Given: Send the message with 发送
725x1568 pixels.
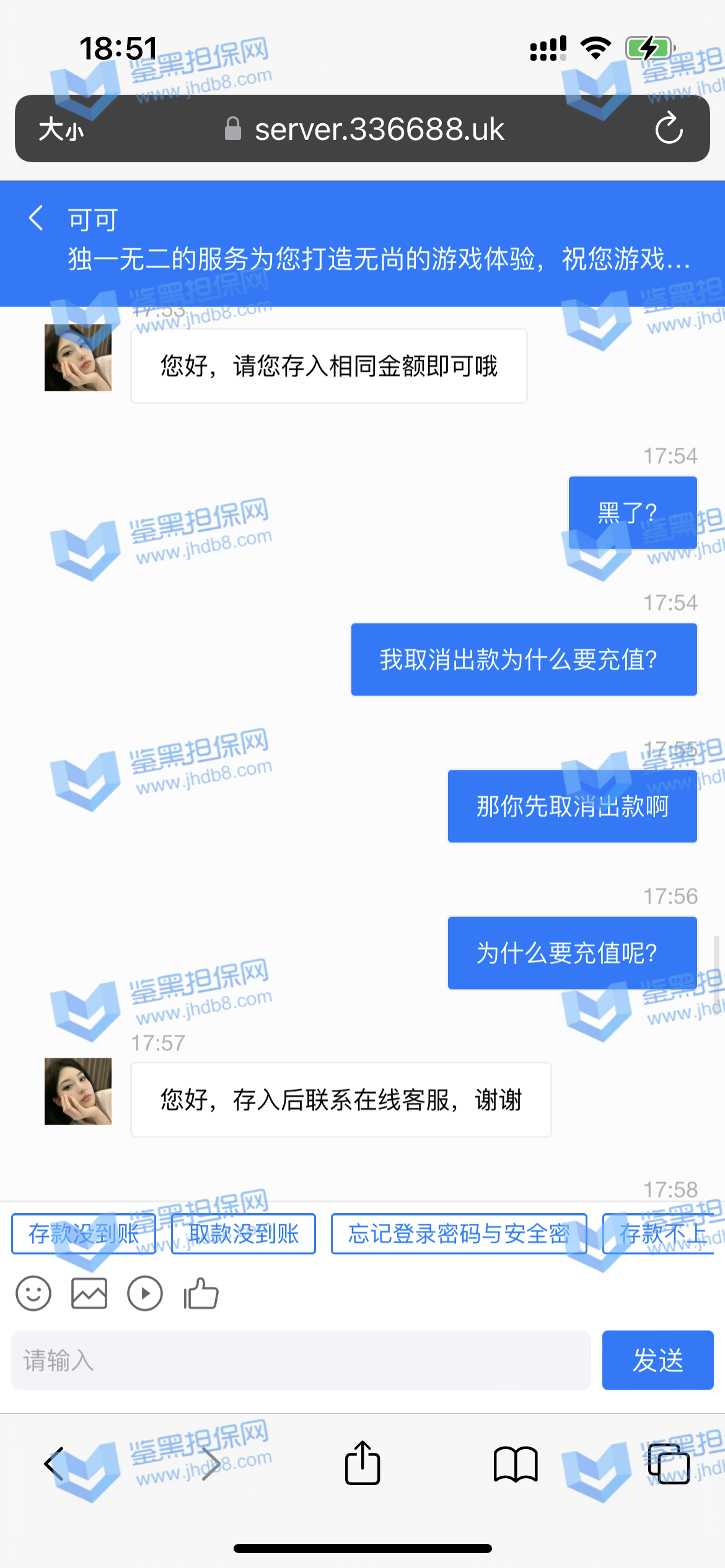Looking at the screenshot, I should tap(657, 1361).
